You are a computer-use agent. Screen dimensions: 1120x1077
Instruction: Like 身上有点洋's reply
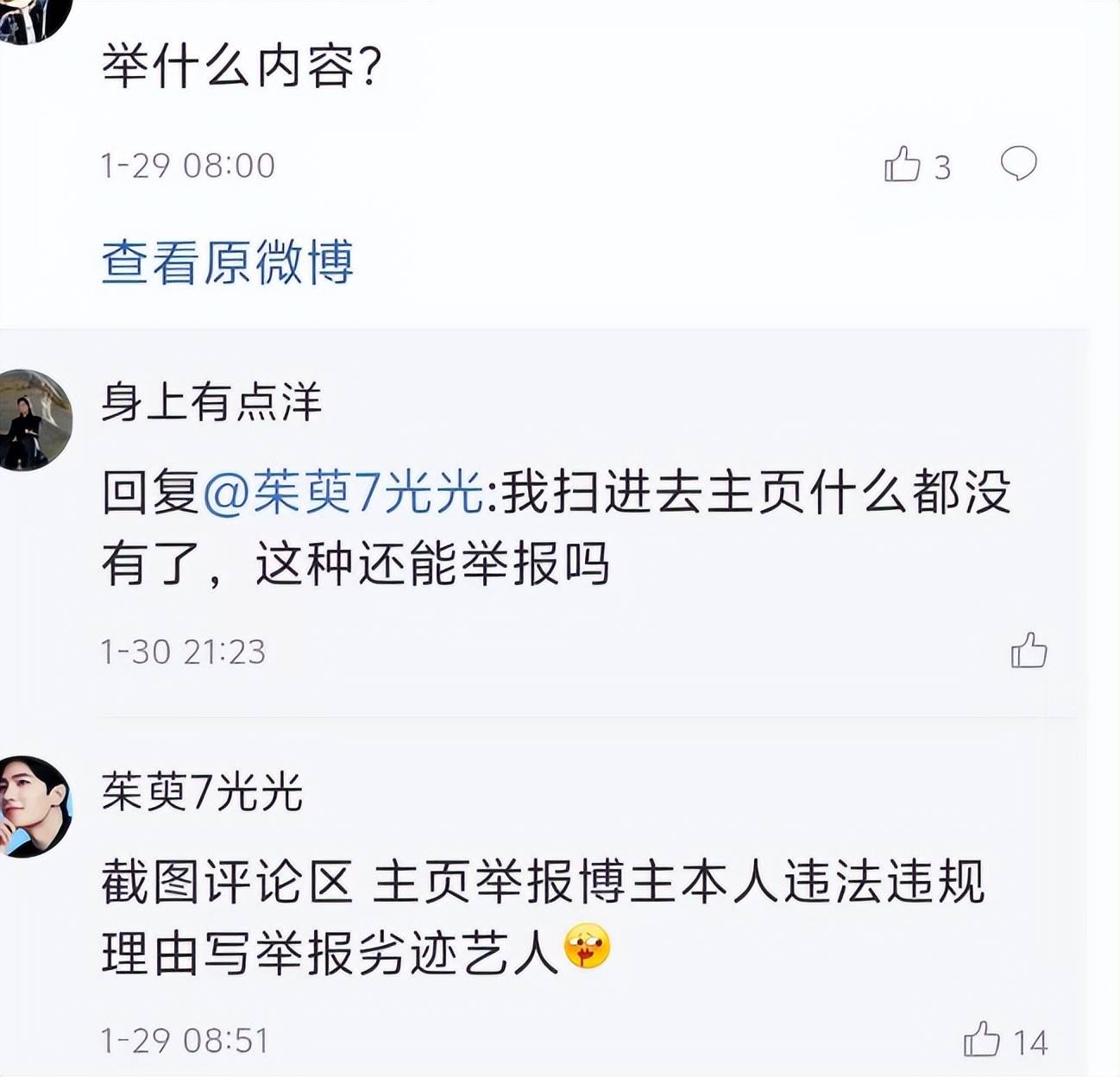(1029, 651)
